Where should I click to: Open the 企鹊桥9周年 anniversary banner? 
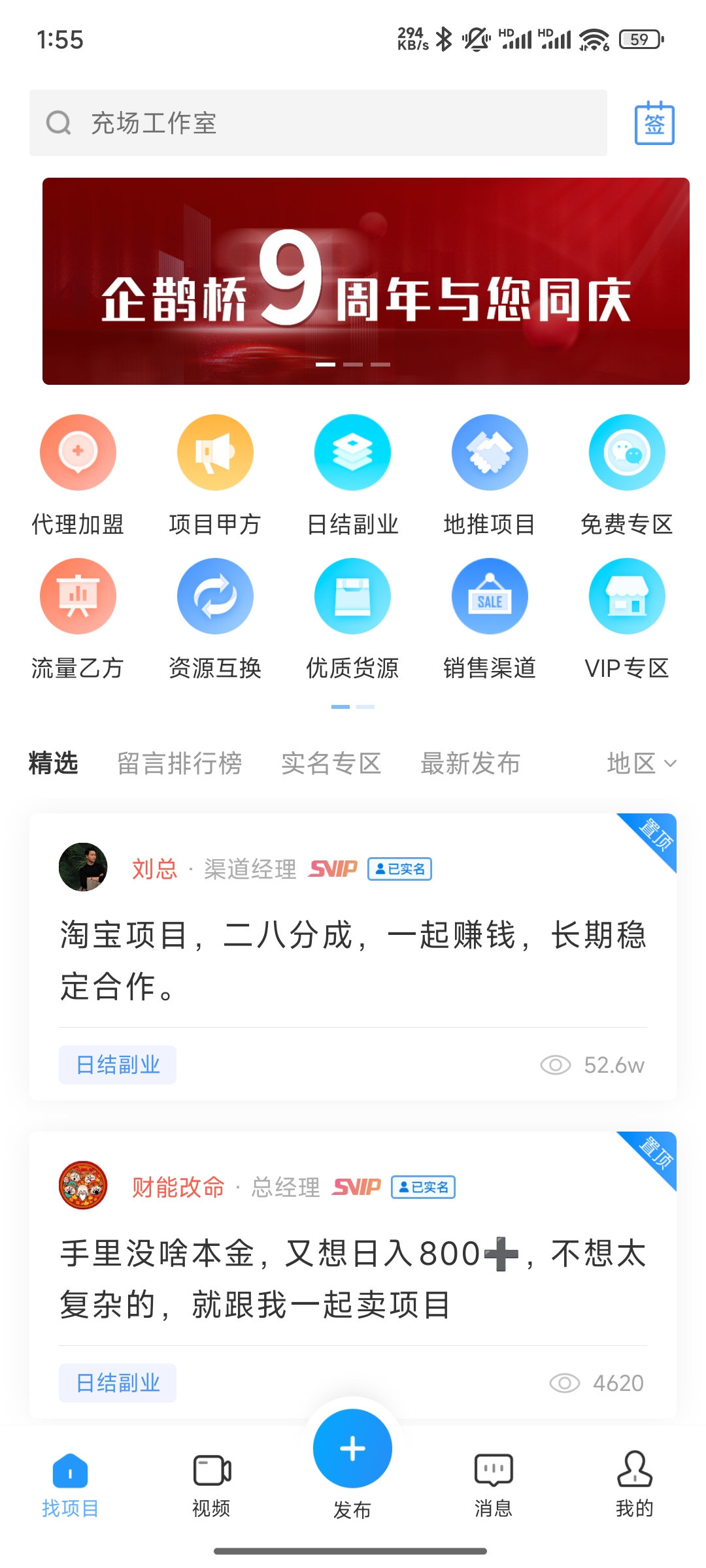[365, 281]
